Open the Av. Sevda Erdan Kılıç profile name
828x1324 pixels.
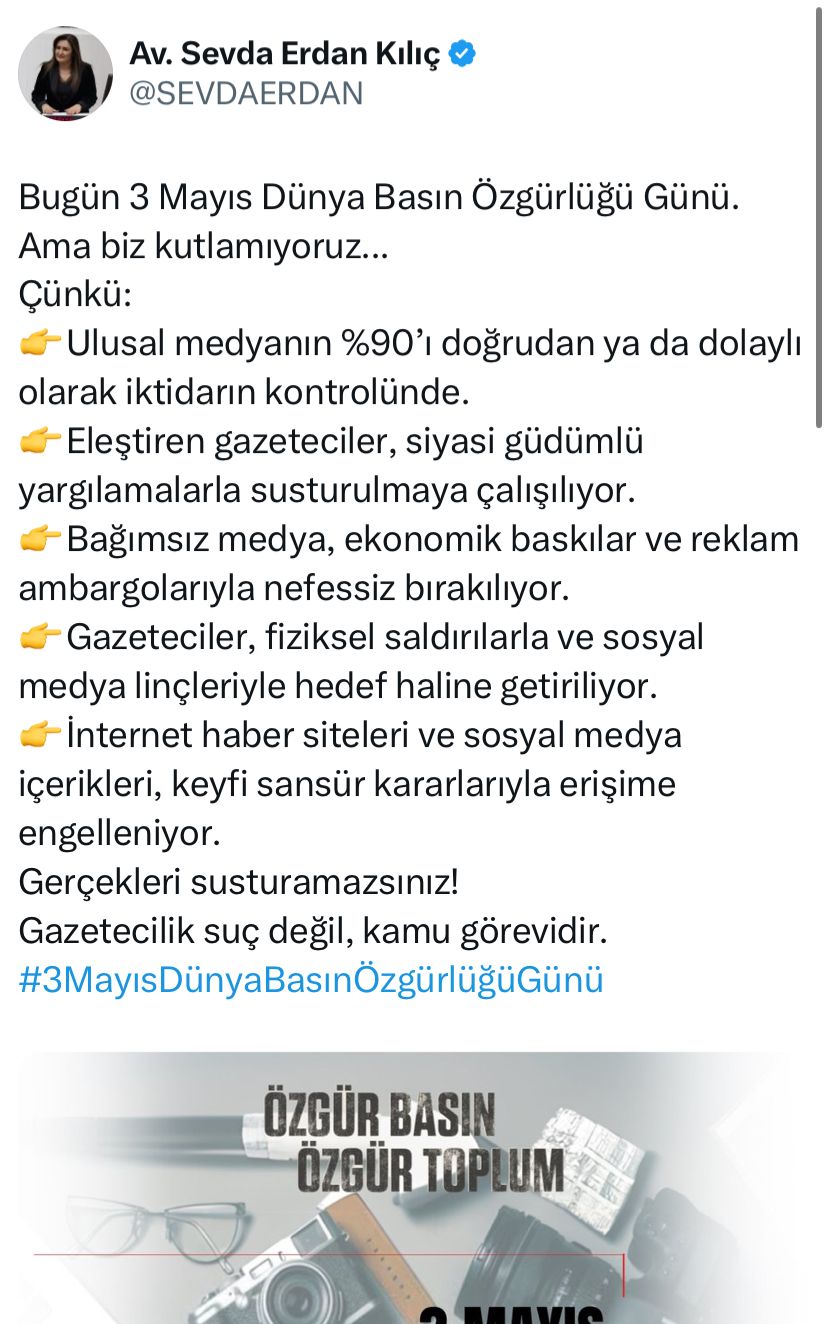284,54
